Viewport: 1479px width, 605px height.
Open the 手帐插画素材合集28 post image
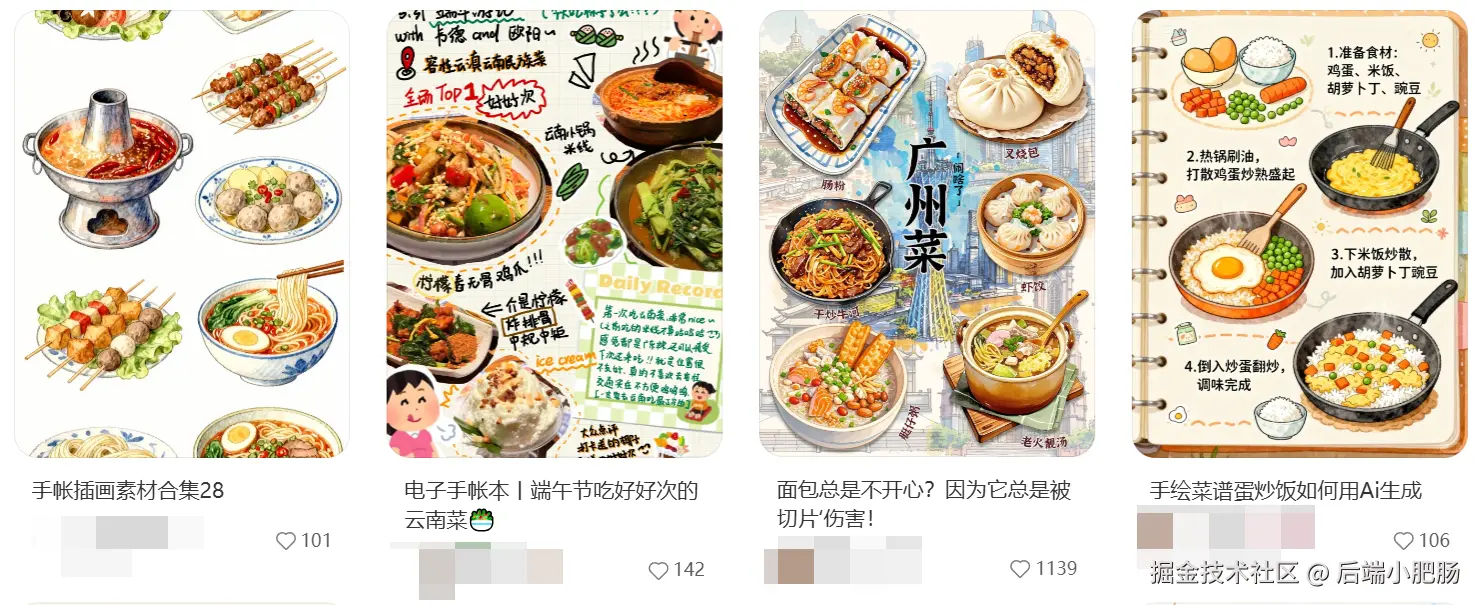pyautogui.click(x=182, y=233)
